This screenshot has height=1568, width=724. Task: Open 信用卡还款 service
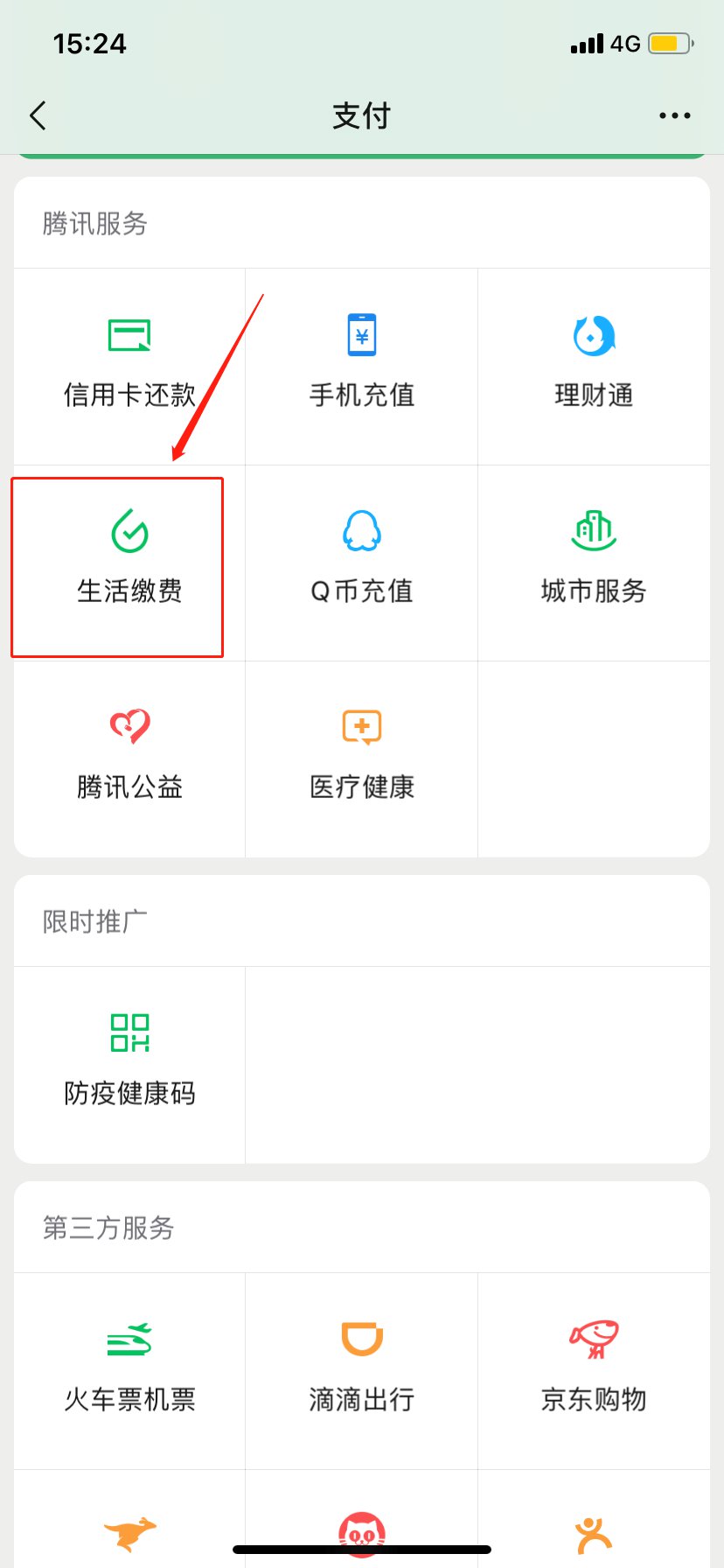pyautogui.click(x=129, y=366)
